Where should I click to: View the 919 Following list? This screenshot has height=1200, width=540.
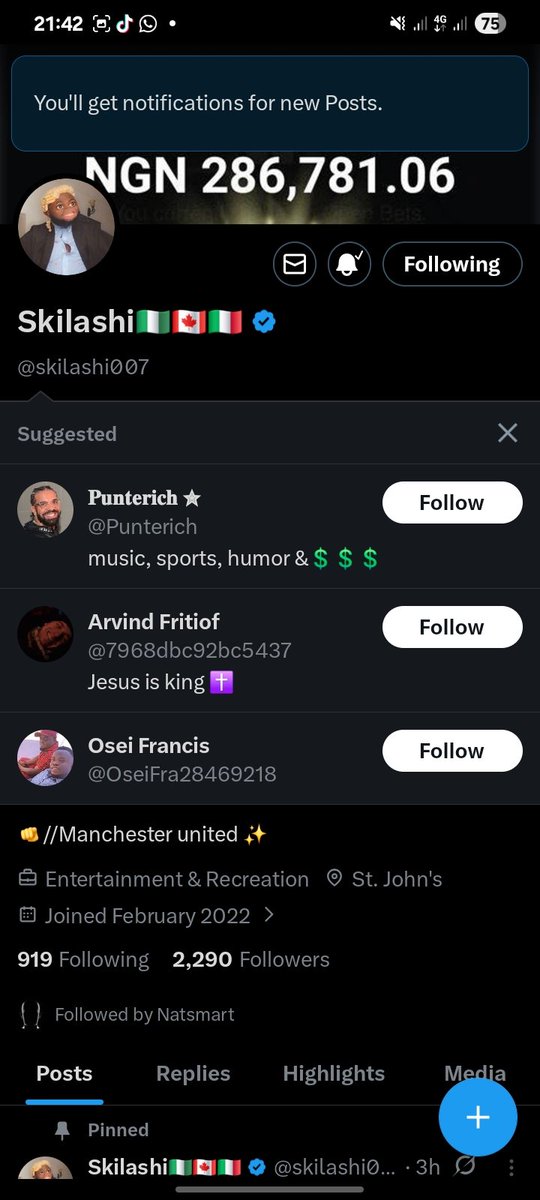click(x=83, y=960)
